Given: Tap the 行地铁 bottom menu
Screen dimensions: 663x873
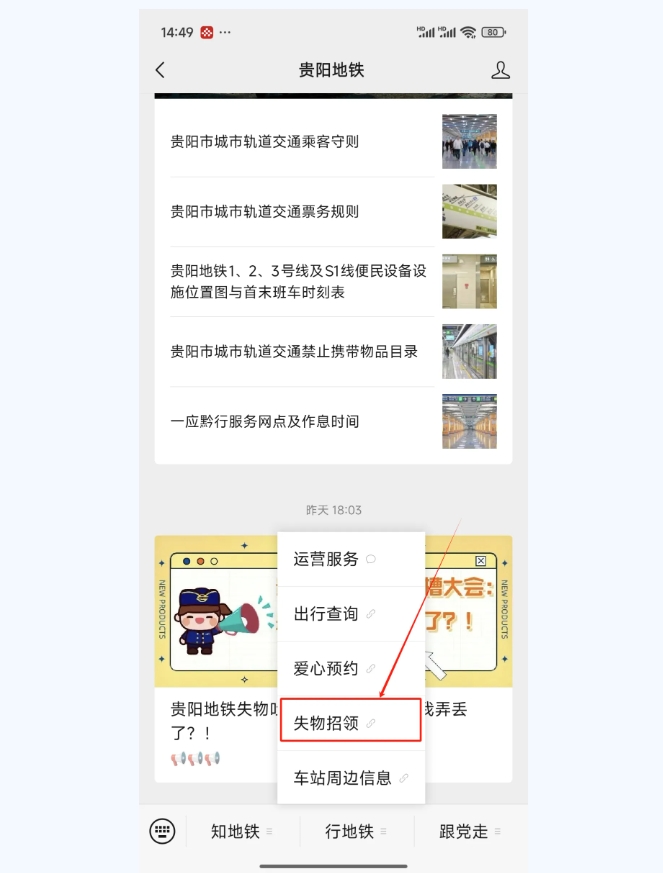Looking at the screenshot, I should 356,831.
